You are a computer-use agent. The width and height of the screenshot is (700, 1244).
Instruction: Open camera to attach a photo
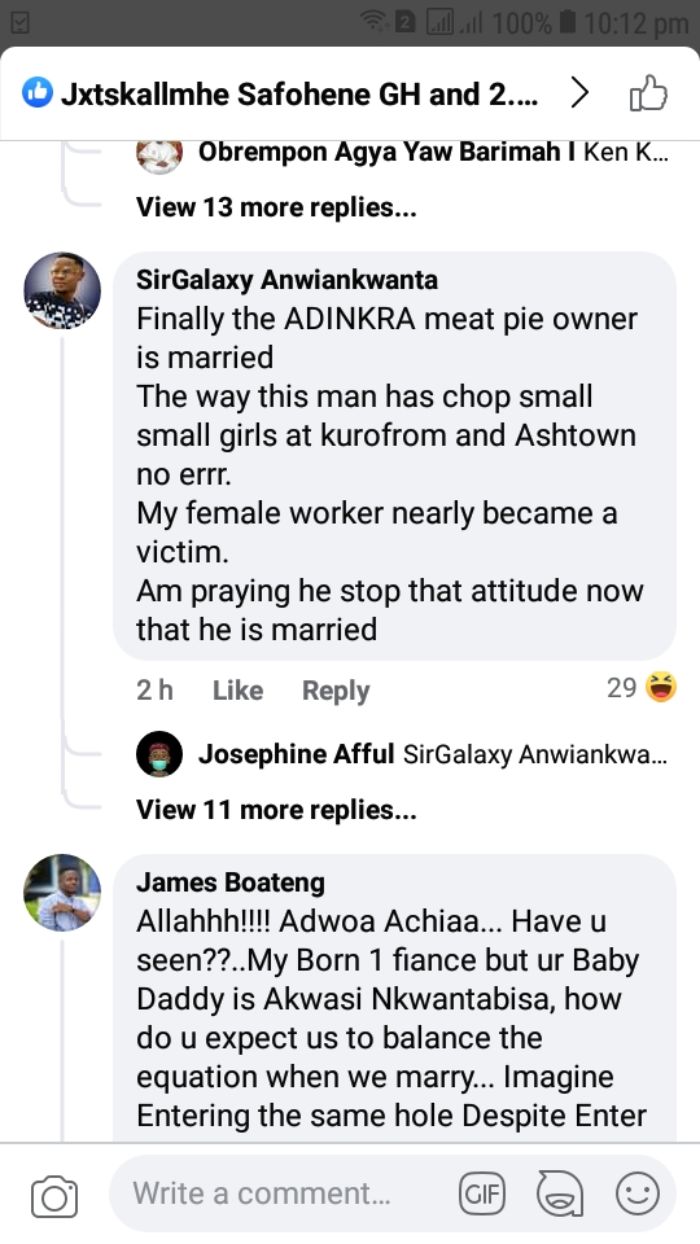point(54,1195)
